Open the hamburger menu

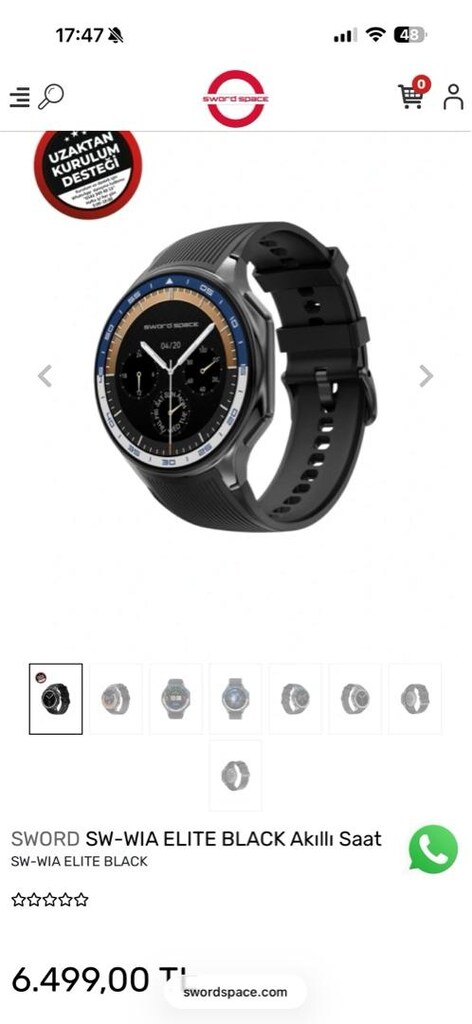coord(20,97)
